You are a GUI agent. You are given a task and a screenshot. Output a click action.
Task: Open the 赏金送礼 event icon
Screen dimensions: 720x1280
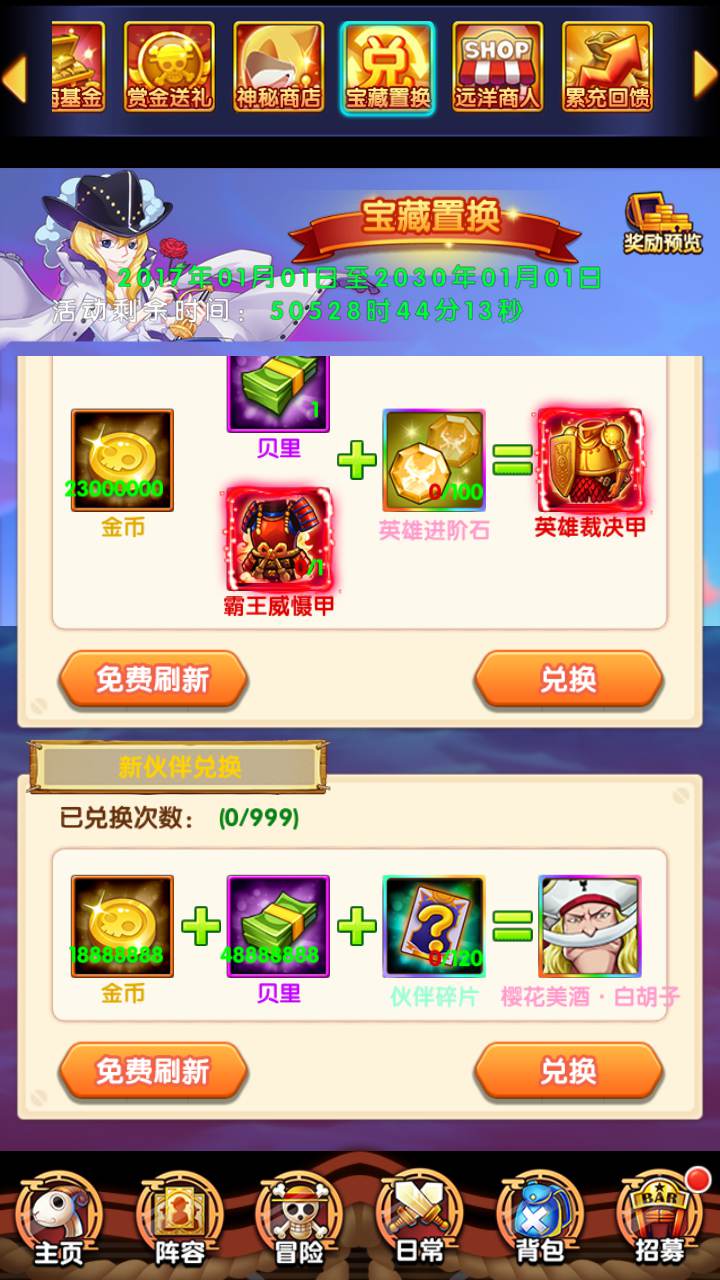[168, 67]
